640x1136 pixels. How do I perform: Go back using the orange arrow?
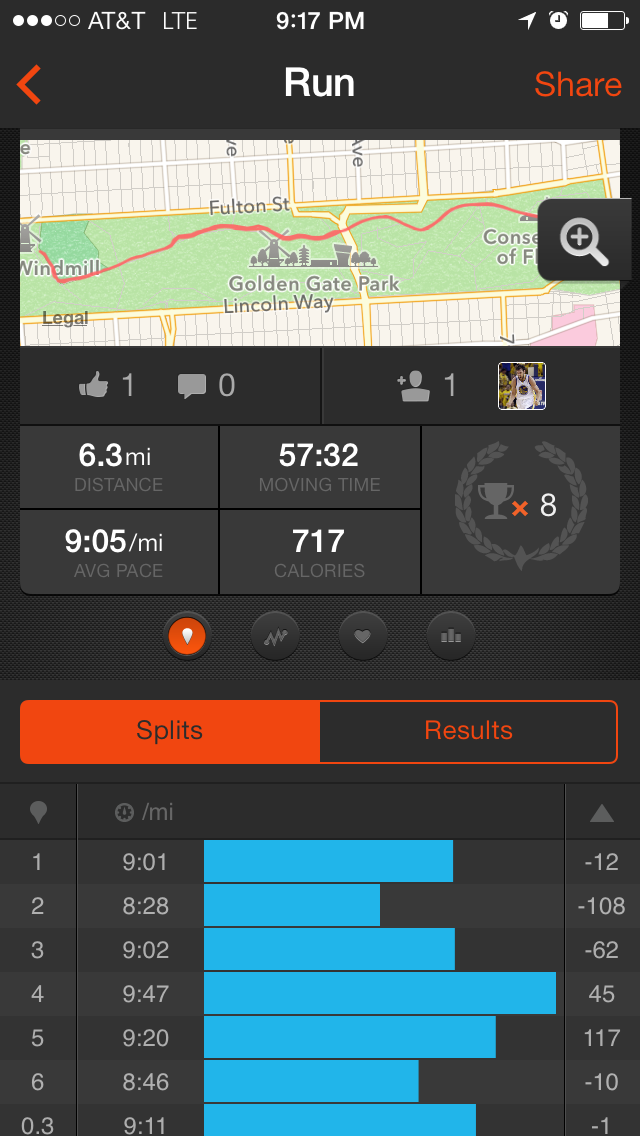point(29,85)
